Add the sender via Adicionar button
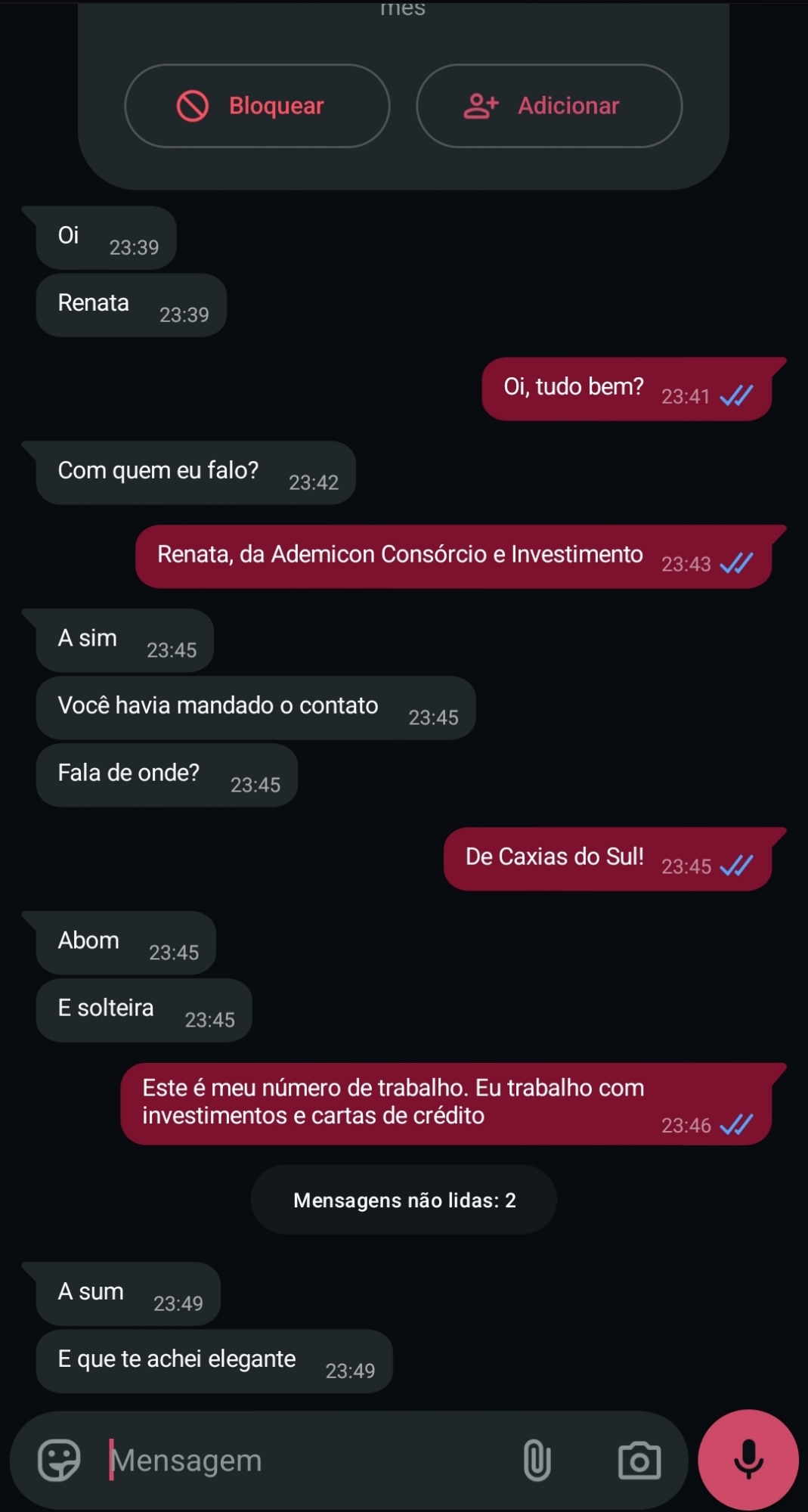Screen dimensions: 808x1512 pos(549,106)
